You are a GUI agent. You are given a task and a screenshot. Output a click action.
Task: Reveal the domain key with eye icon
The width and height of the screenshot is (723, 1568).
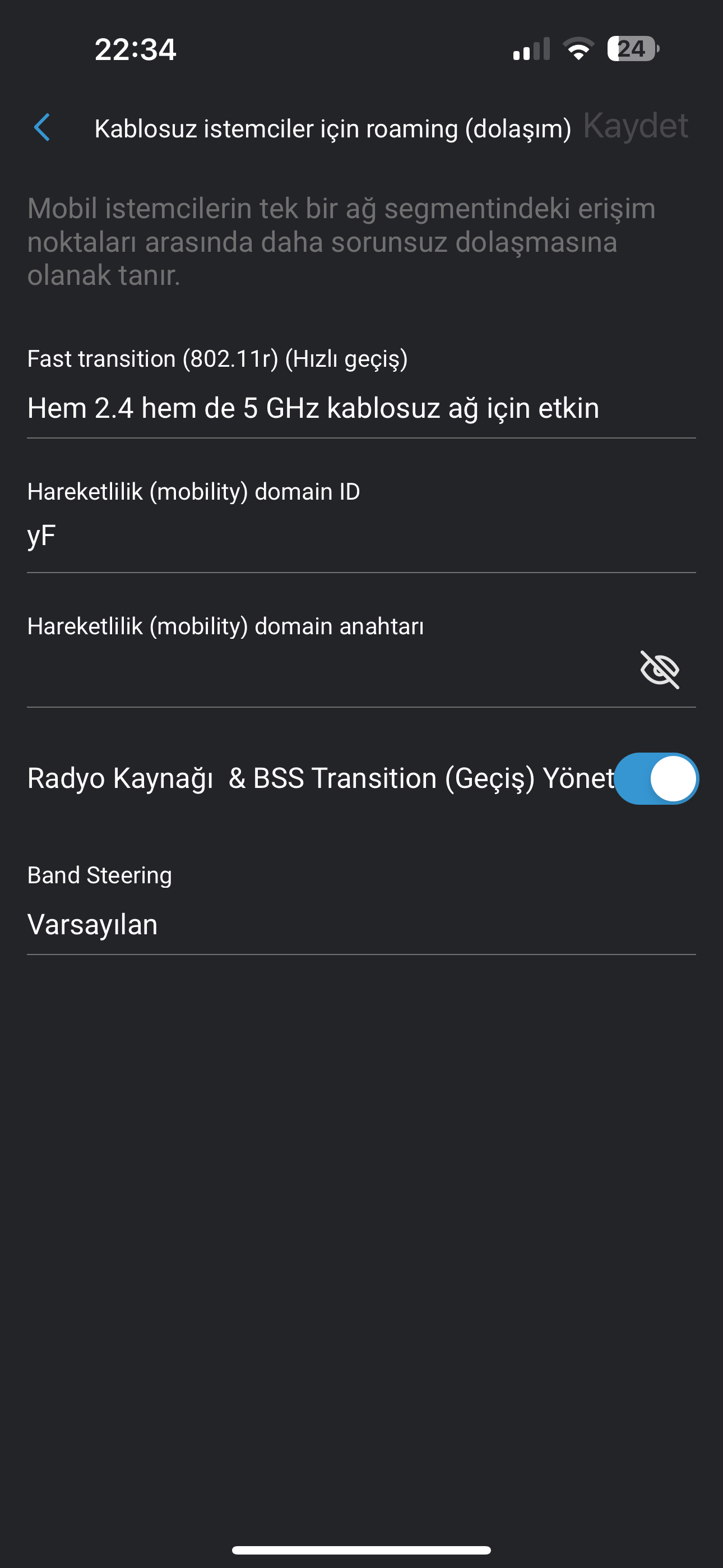click(660, 670)
